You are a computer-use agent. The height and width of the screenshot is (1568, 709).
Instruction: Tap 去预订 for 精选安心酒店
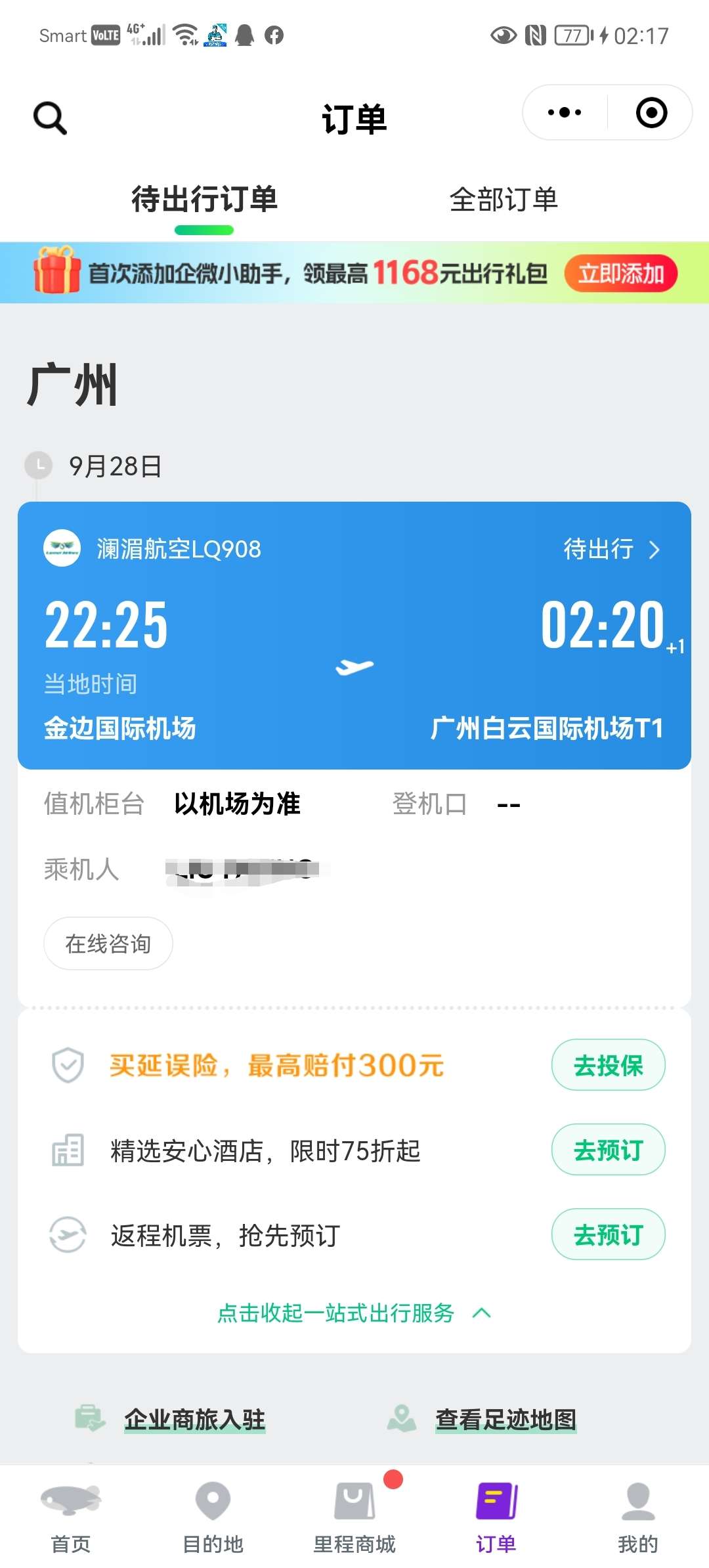pyautogui.click(x=608, y=1150)
